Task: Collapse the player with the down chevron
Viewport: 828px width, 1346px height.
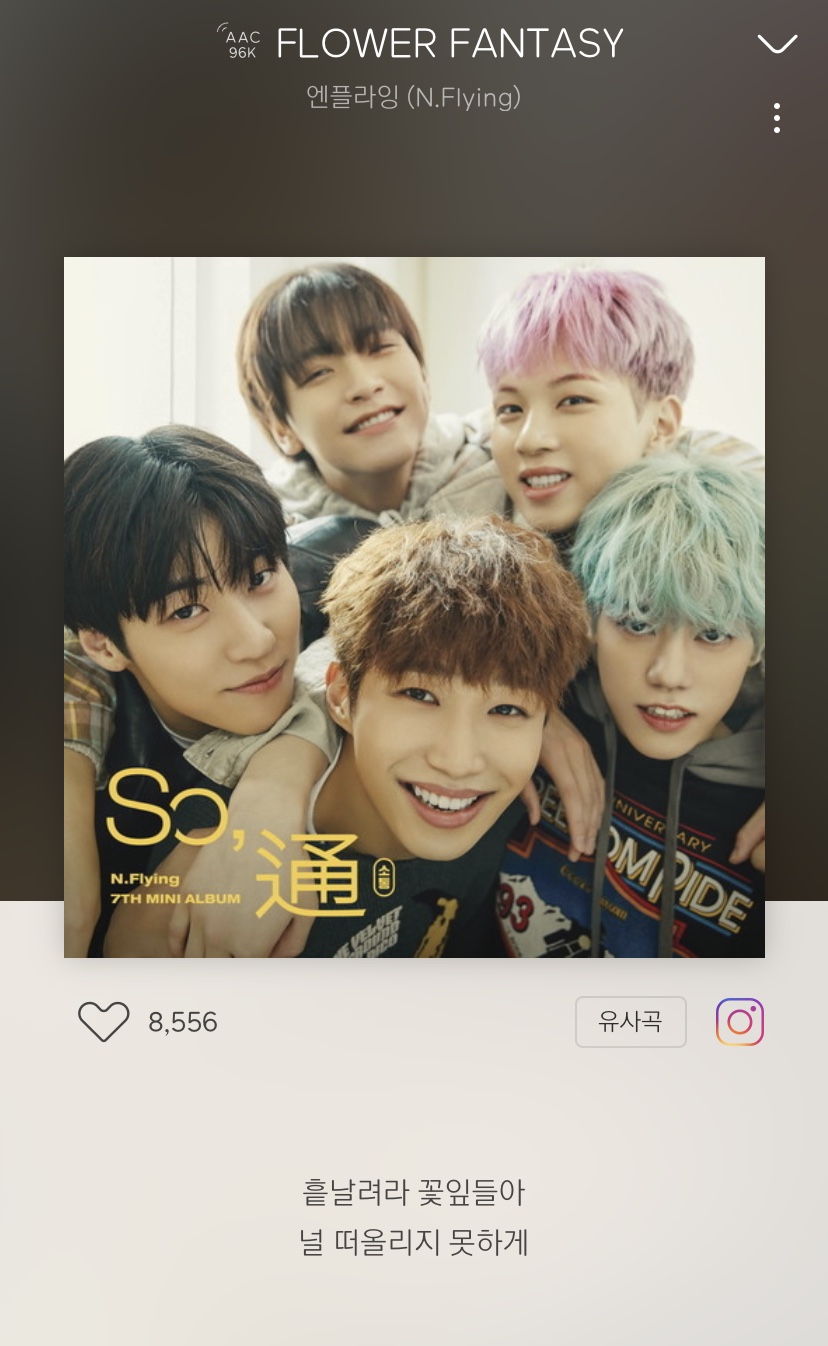Action: (777, 44)
